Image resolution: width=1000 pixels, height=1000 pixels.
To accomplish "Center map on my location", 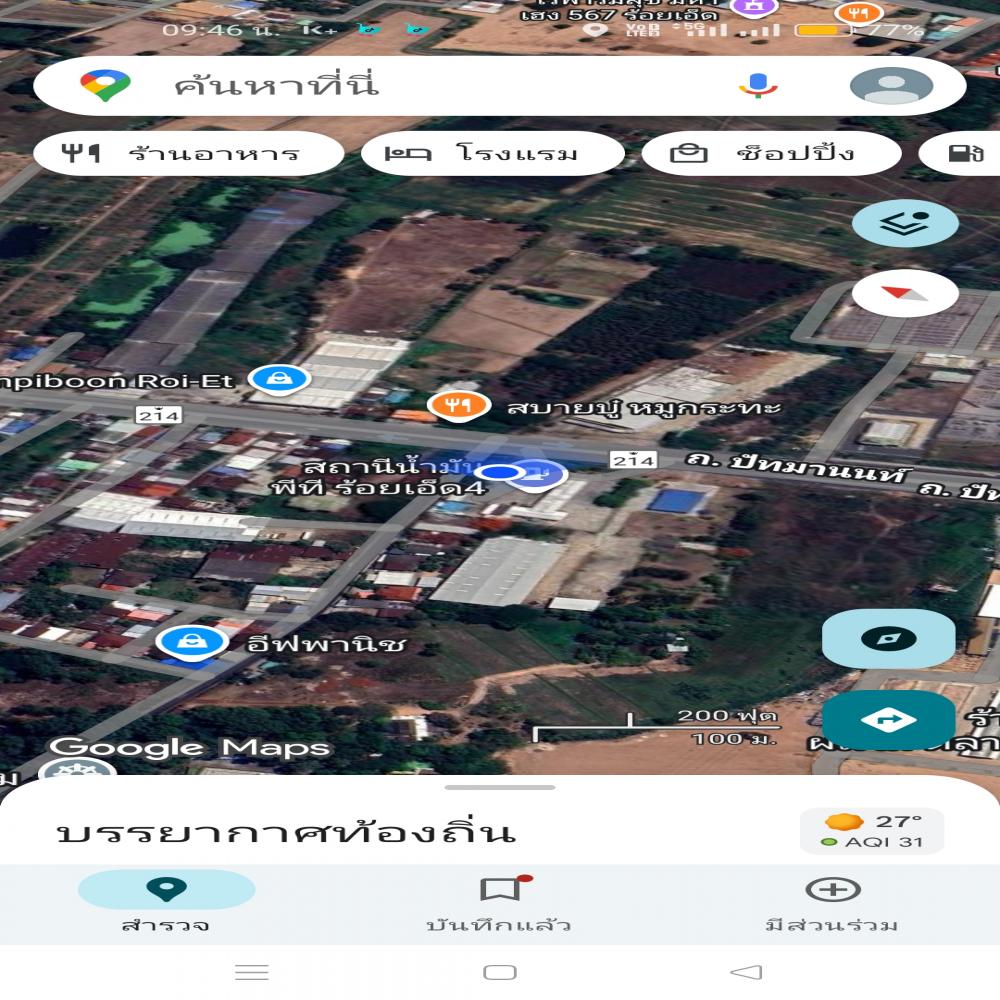I will point(888,639).
